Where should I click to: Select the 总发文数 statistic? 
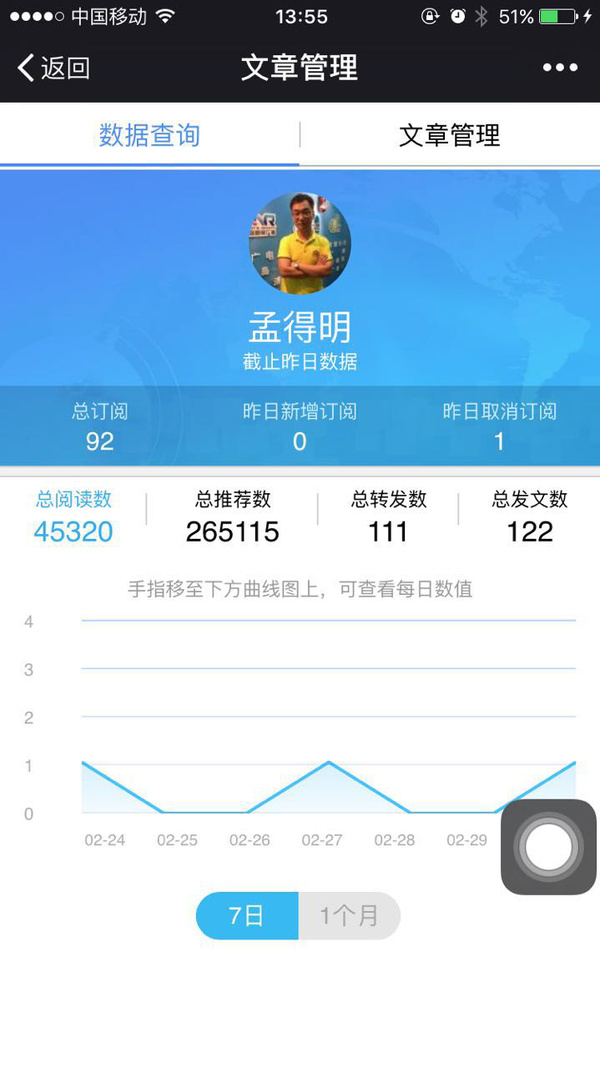[x=529, y=516]
